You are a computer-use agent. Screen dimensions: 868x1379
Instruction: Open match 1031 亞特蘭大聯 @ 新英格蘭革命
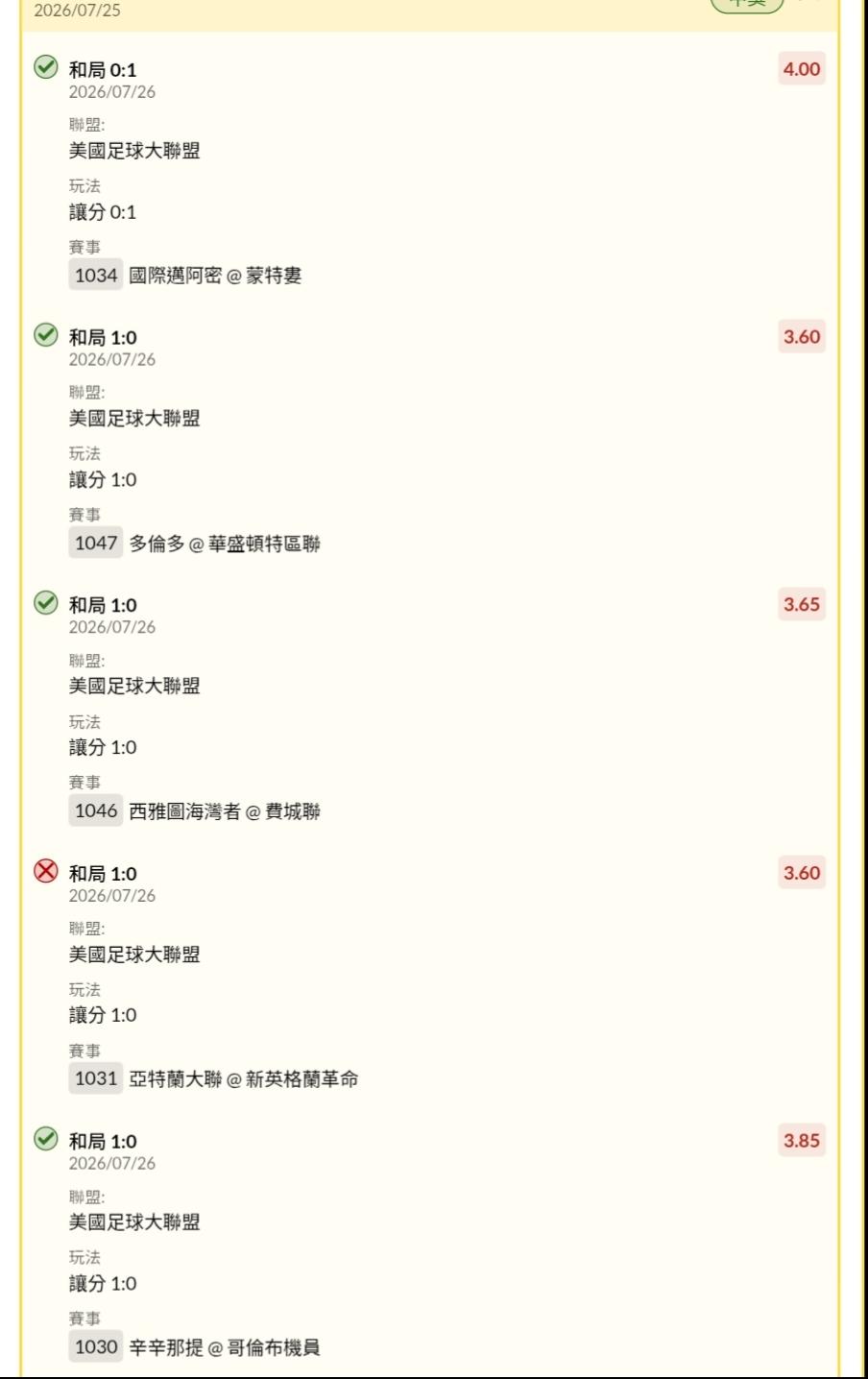coord(214,1079)
